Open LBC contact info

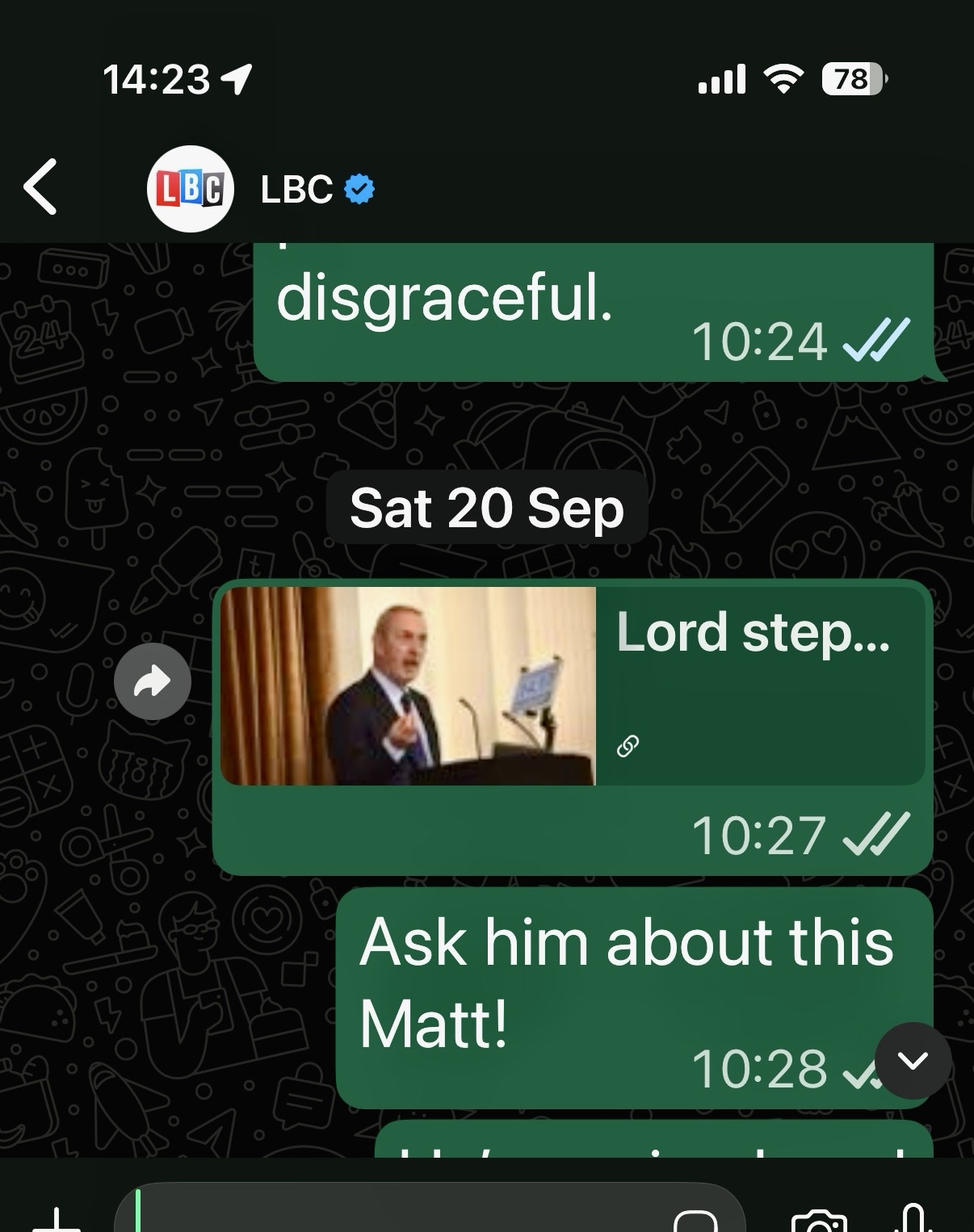[x=296, y=189]
